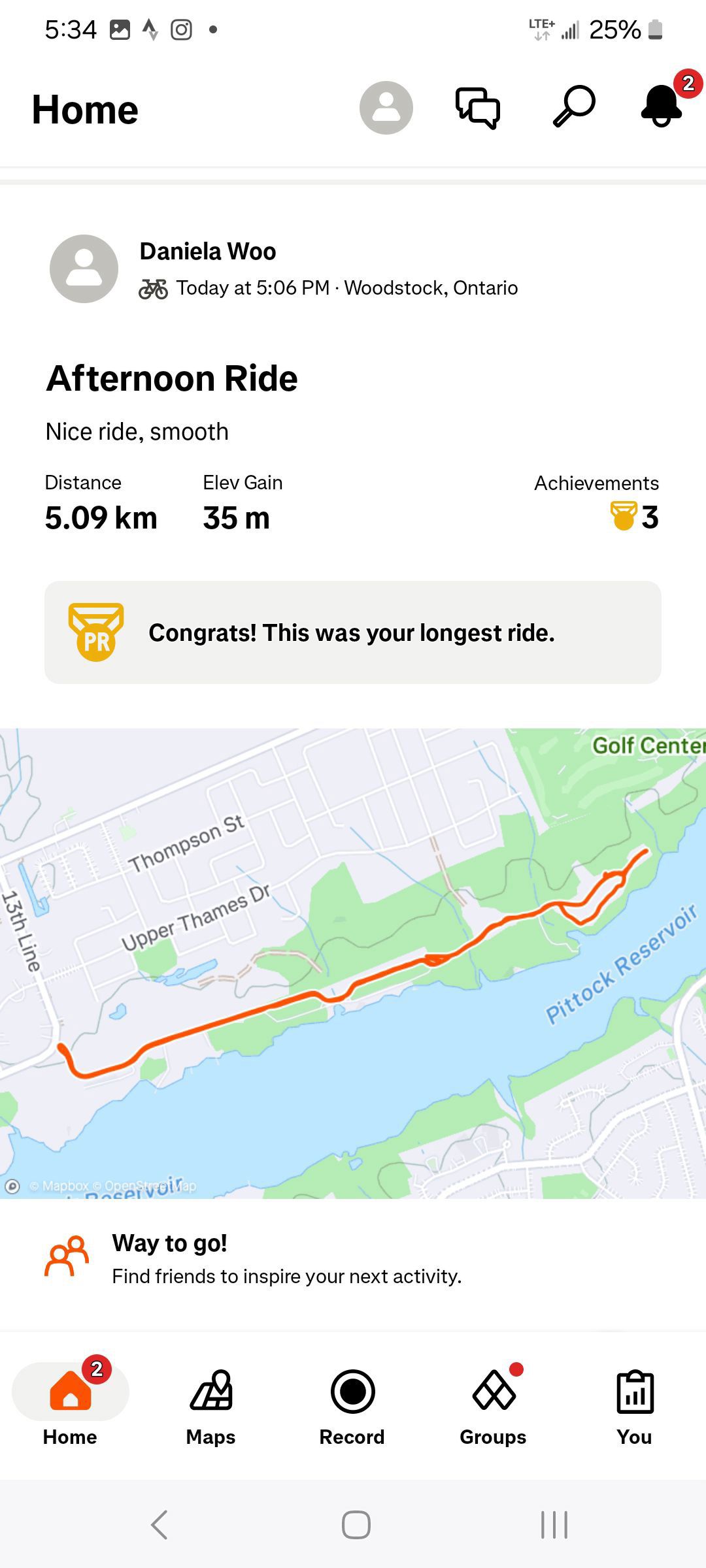This screenshot has width=706, height=1568.
Task: Open the messages chat icon
Action: [478, 108]
